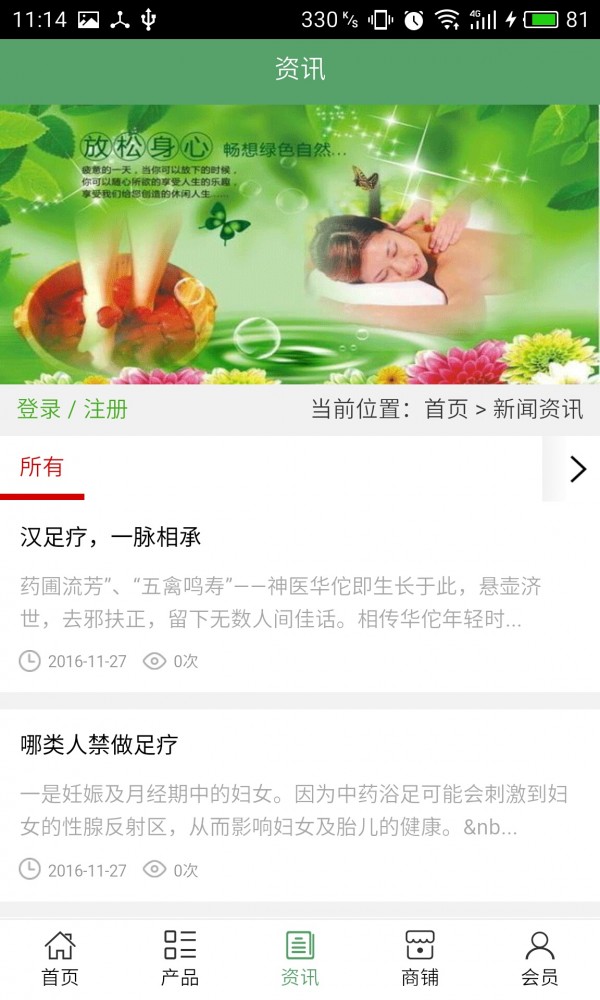Tap the 资讯 tab in the bottom bar

pos(300,958)
